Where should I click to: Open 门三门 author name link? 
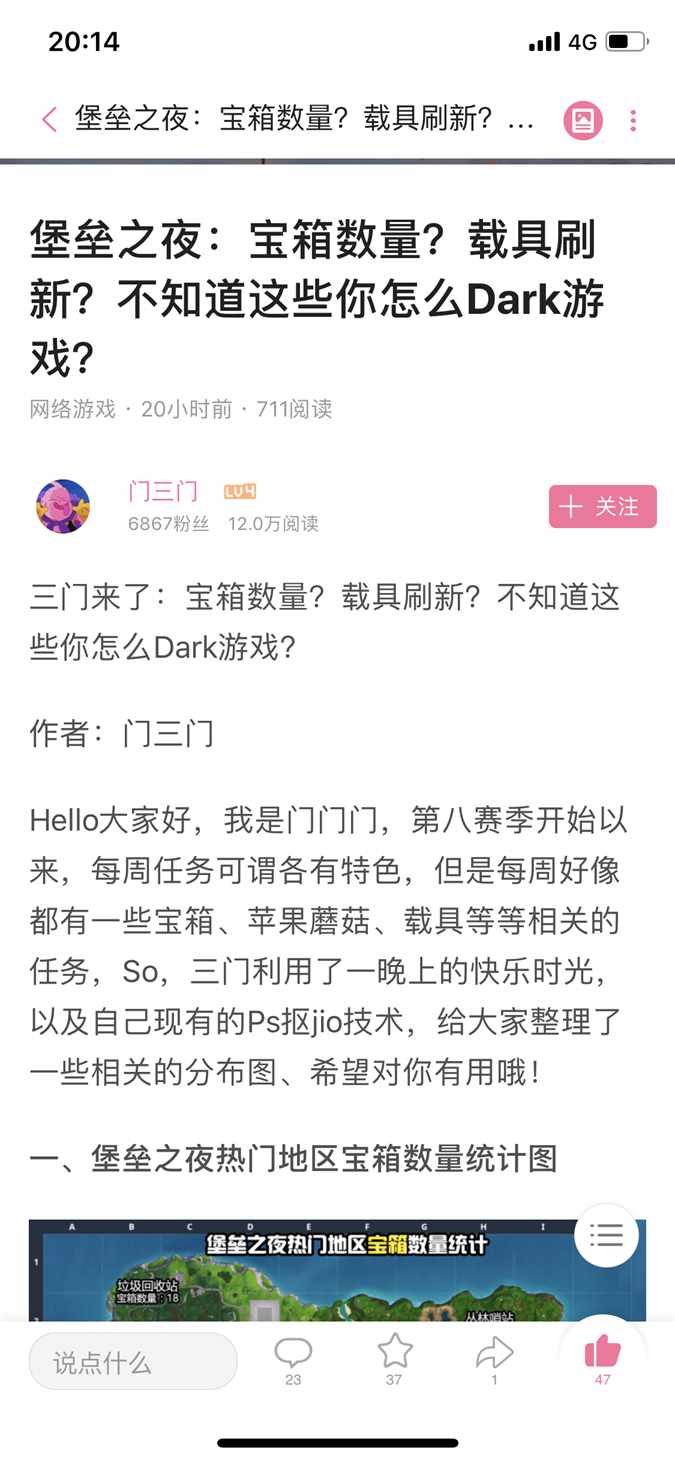[163, 492]
